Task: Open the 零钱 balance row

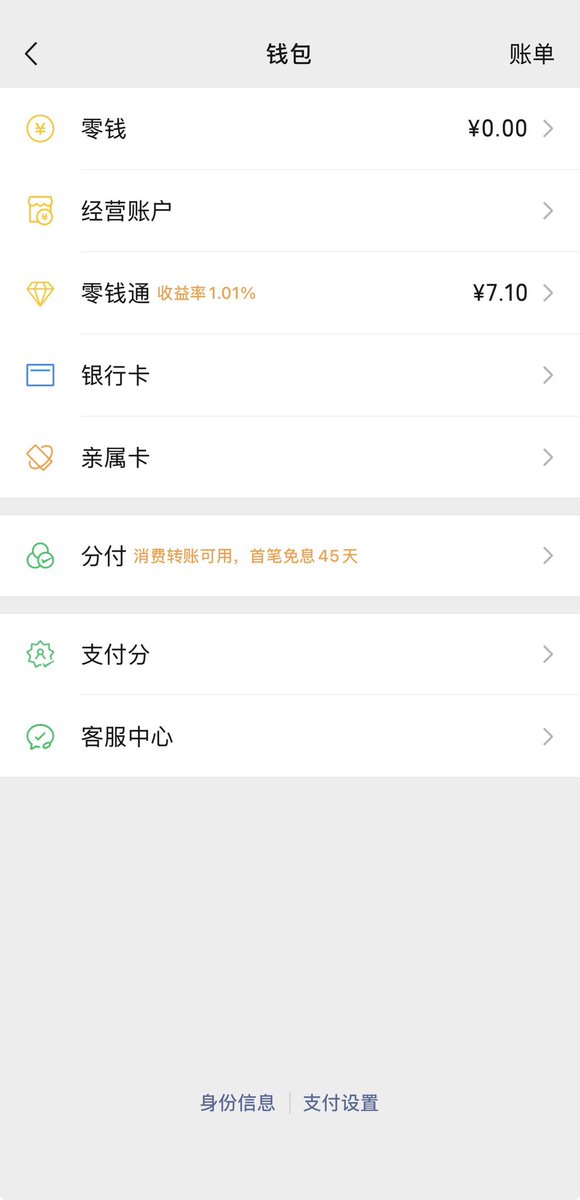Action: click(x=290, y=129)
